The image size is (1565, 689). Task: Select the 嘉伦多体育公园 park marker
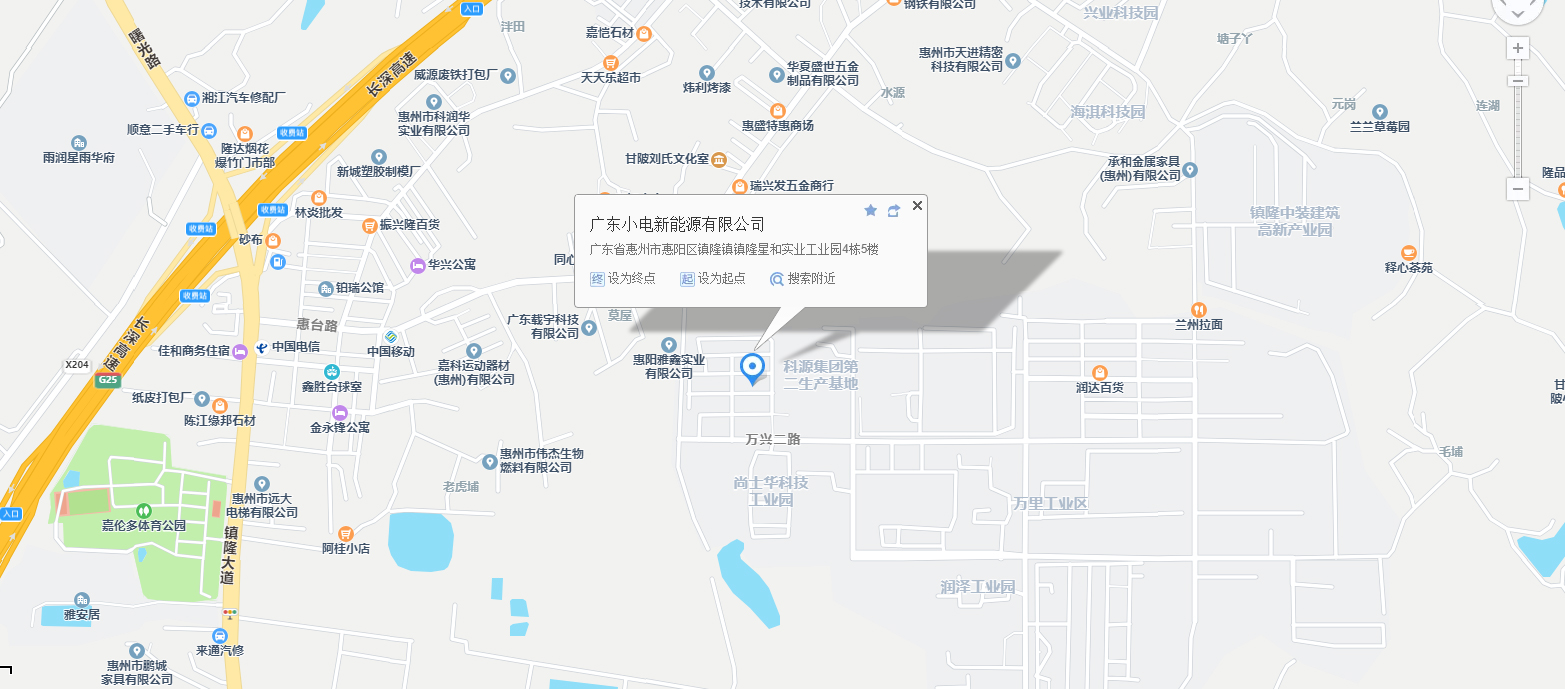(x=143, y=510)
